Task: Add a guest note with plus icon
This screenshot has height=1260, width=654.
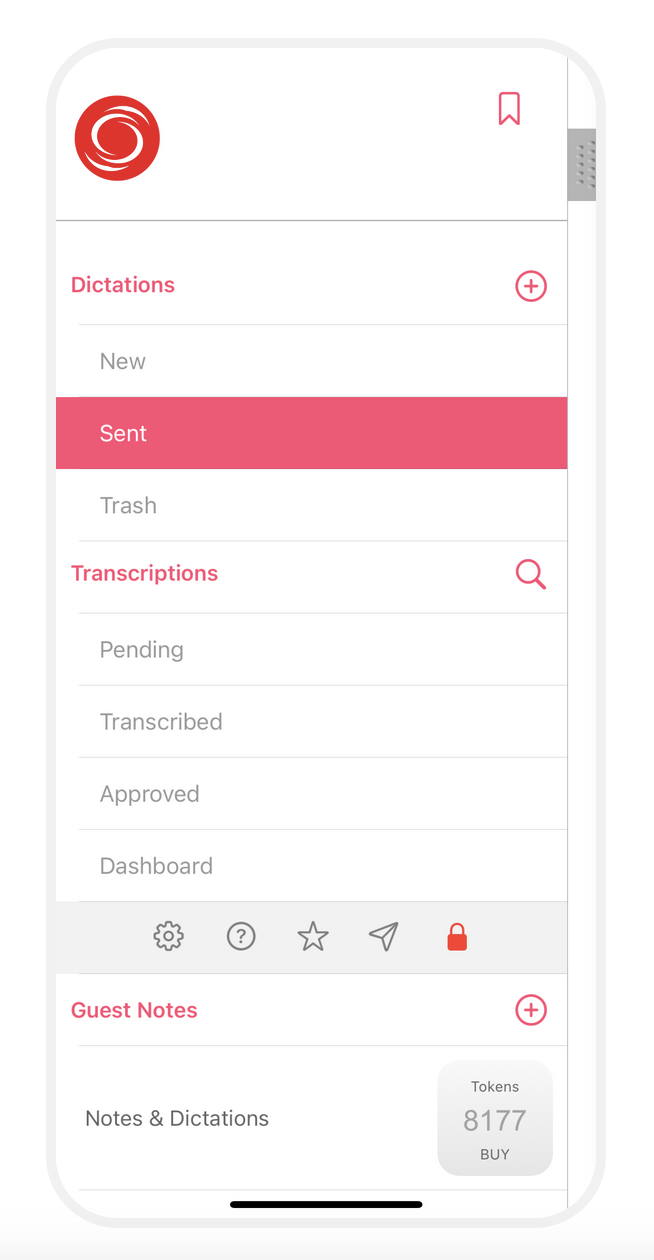Action: click(x=531, y=1010)
